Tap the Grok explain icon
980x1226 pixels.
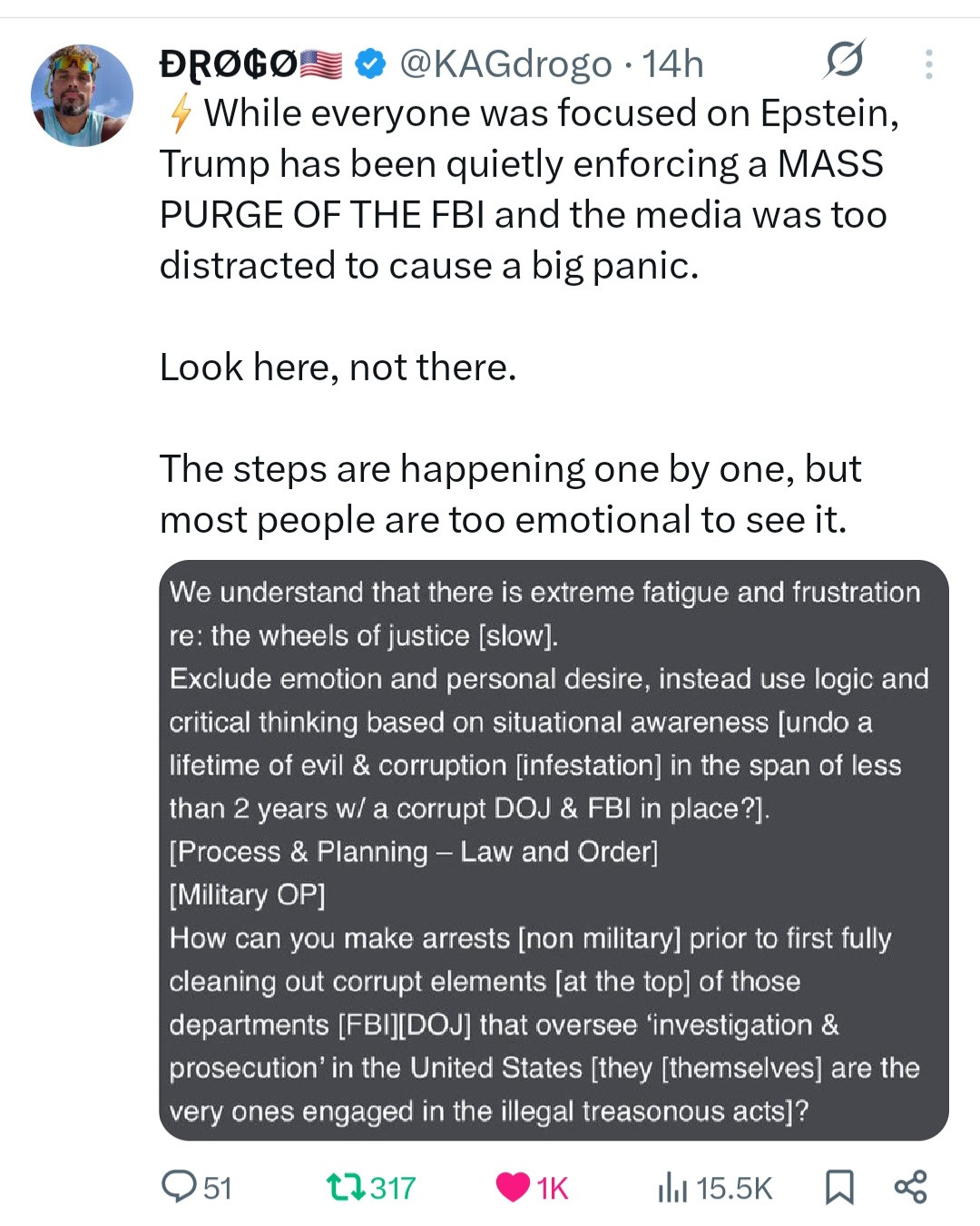pyautogui.click(x=844, y=61)
